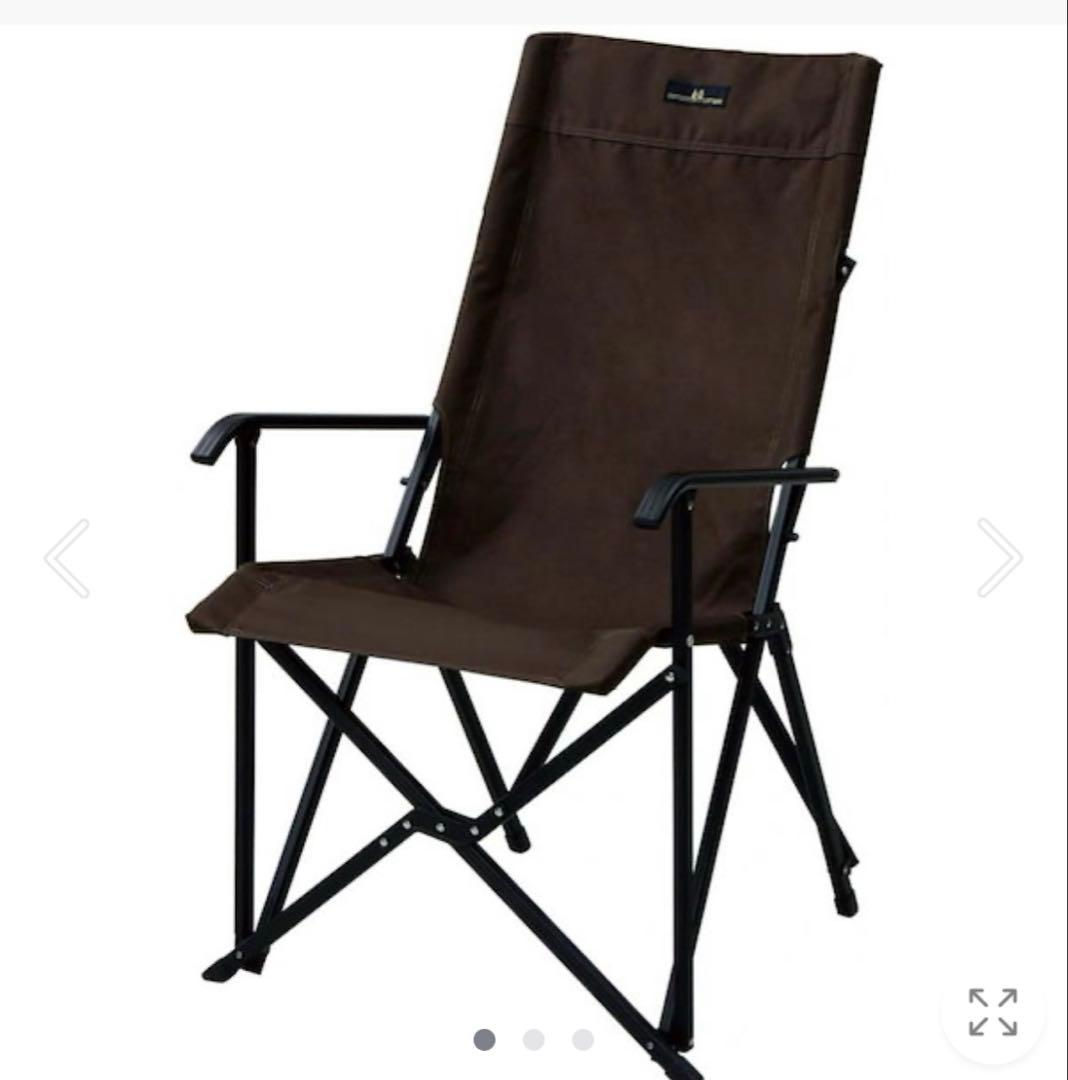Image resolution: width=1068 pixels, height=1080 pixels.
Task: Jump to the third image dot
Action: pyautogui.click(x=583, y=1040)
